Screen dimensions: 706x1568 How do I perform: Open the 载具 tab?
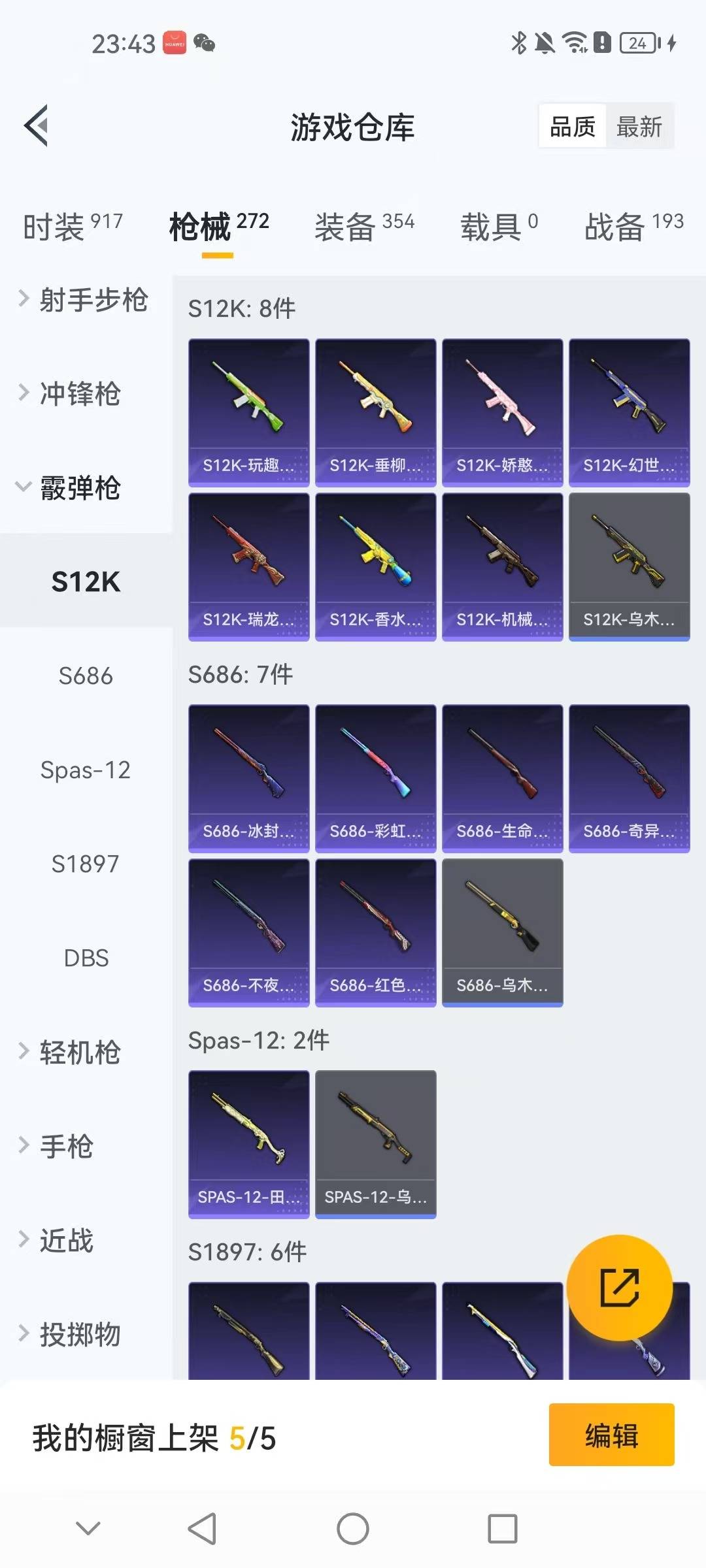click(x=499, y=227)
